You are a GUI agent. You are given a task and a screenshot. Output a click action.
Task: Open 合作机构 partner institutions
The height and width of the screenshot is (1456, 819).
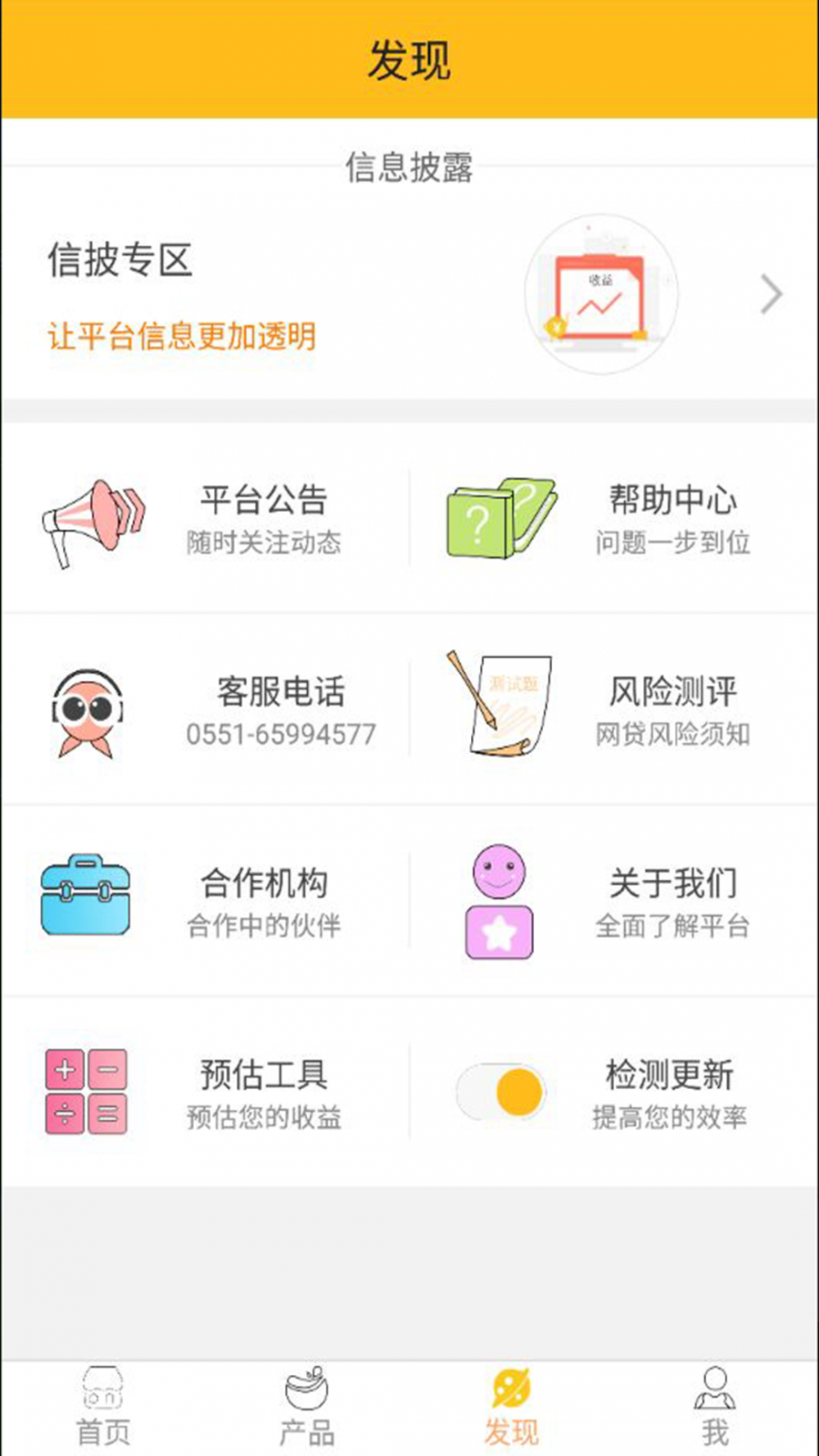pyautogui.click(x=205, y=901)
